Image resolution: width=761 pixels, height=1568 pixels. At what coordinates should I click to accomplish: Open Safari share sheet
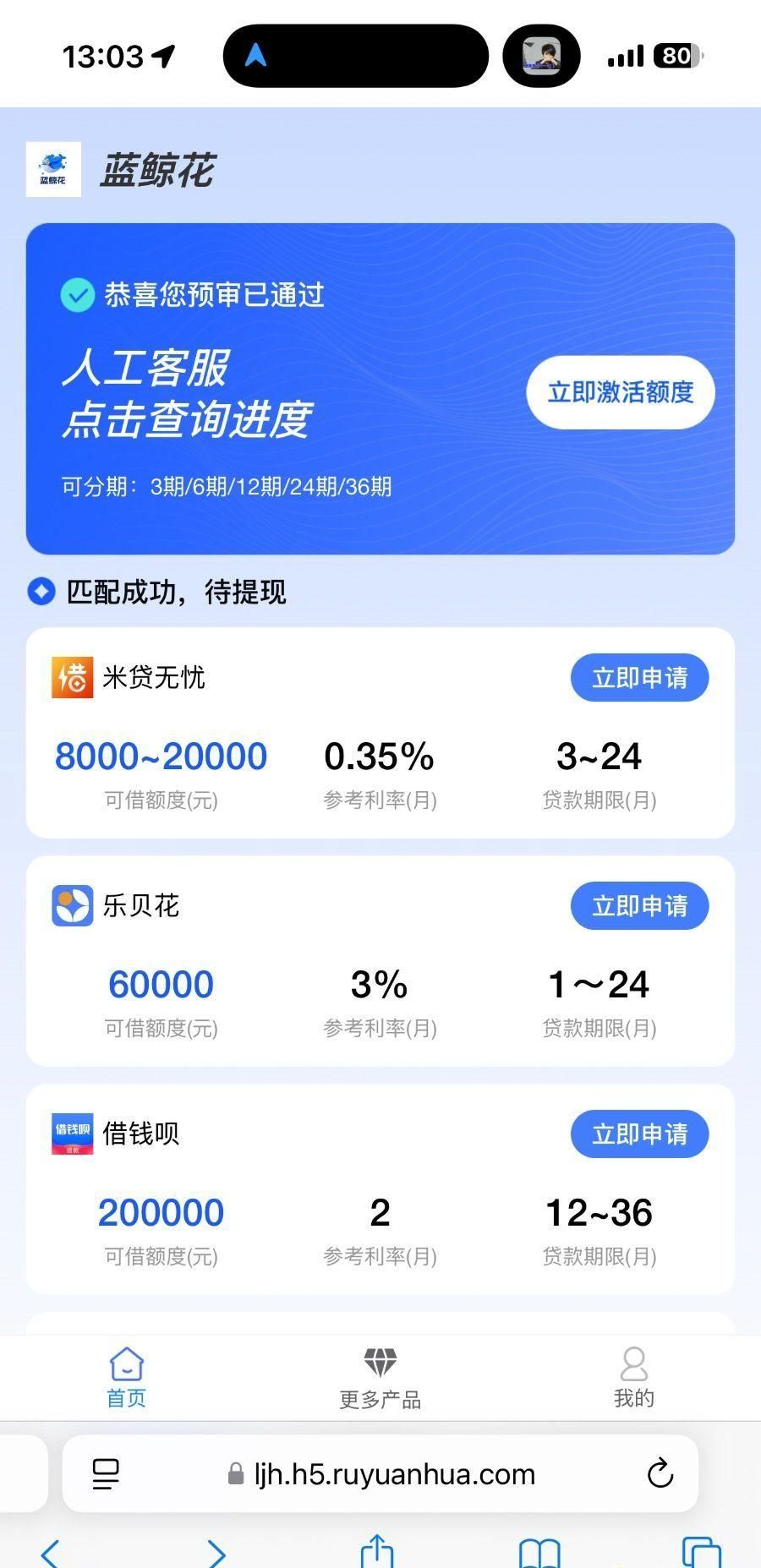377,1551
